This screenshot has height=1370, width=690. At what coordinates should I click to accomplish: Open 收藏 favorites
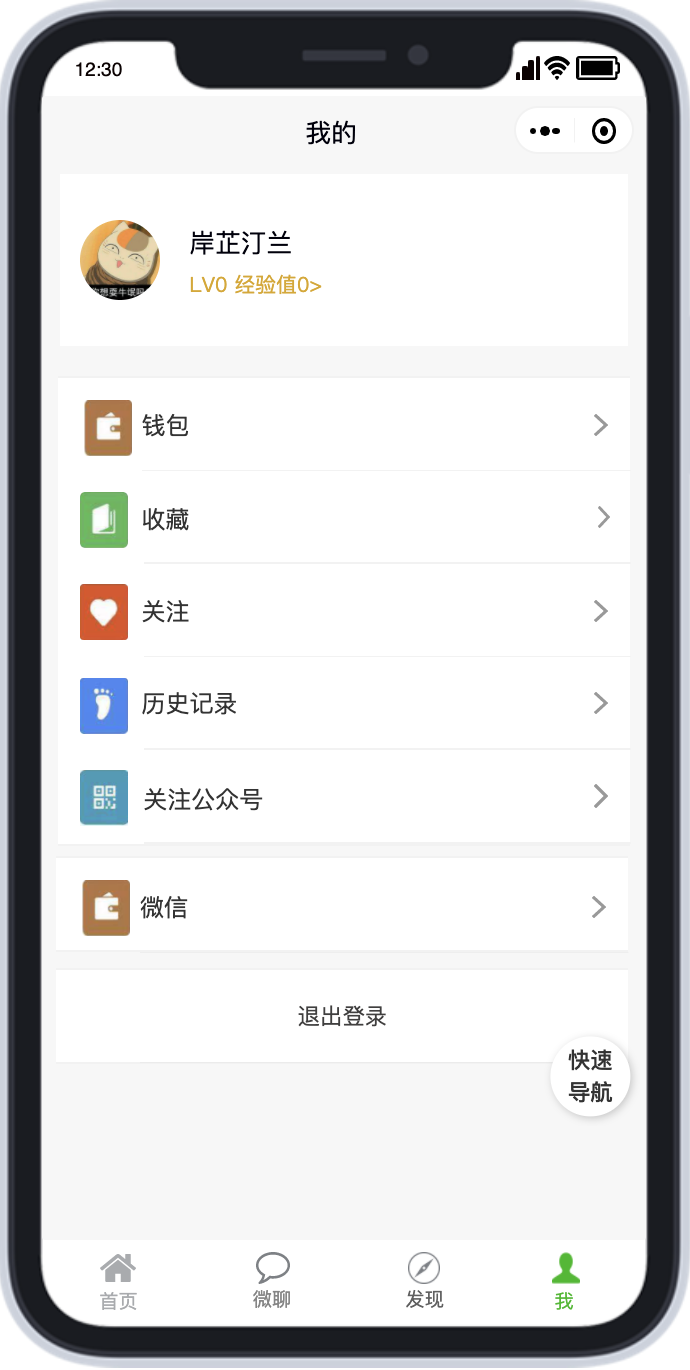tap(343, 519)
